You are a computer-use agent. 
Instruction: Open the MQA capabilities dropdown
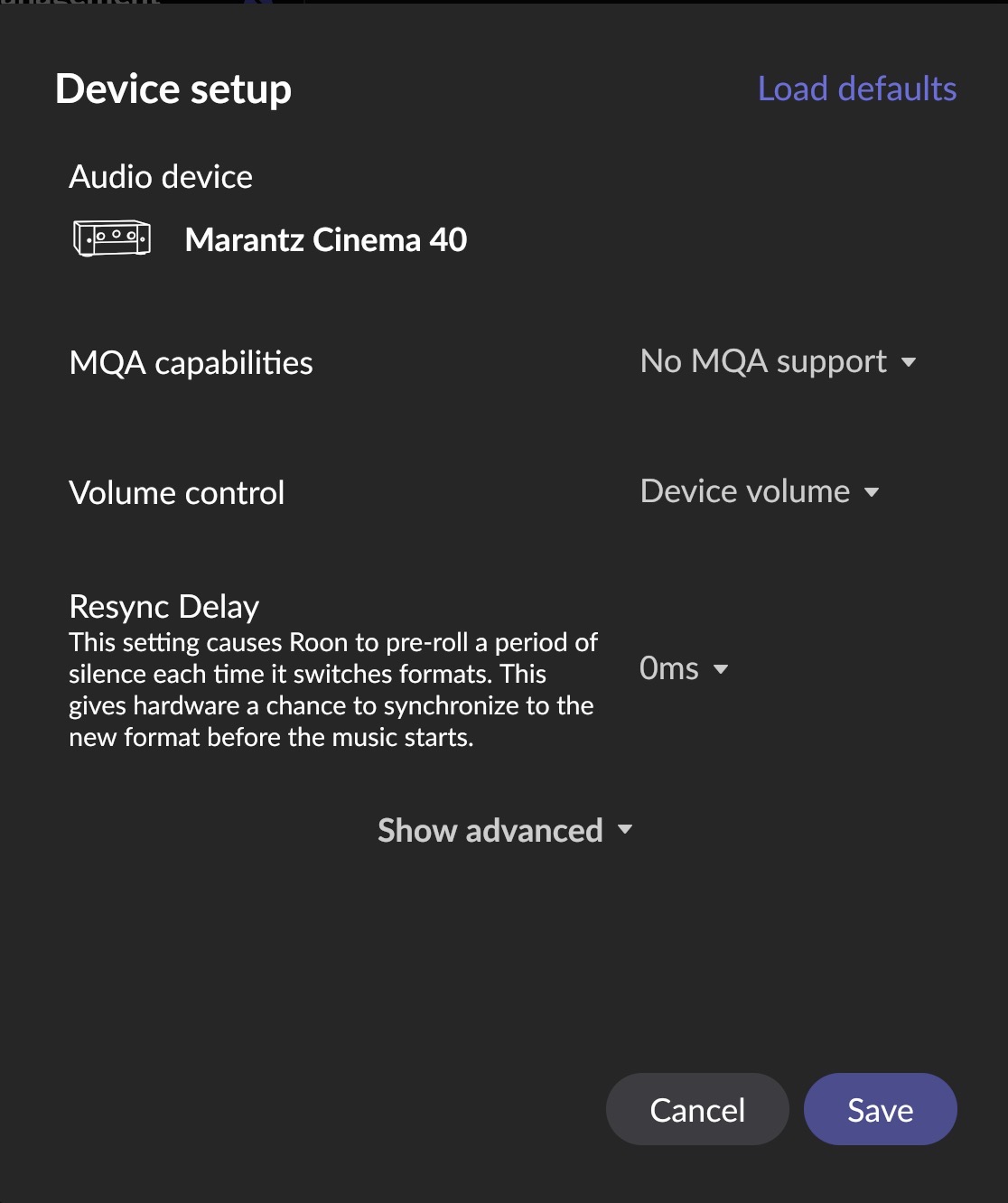click(778, 362)
